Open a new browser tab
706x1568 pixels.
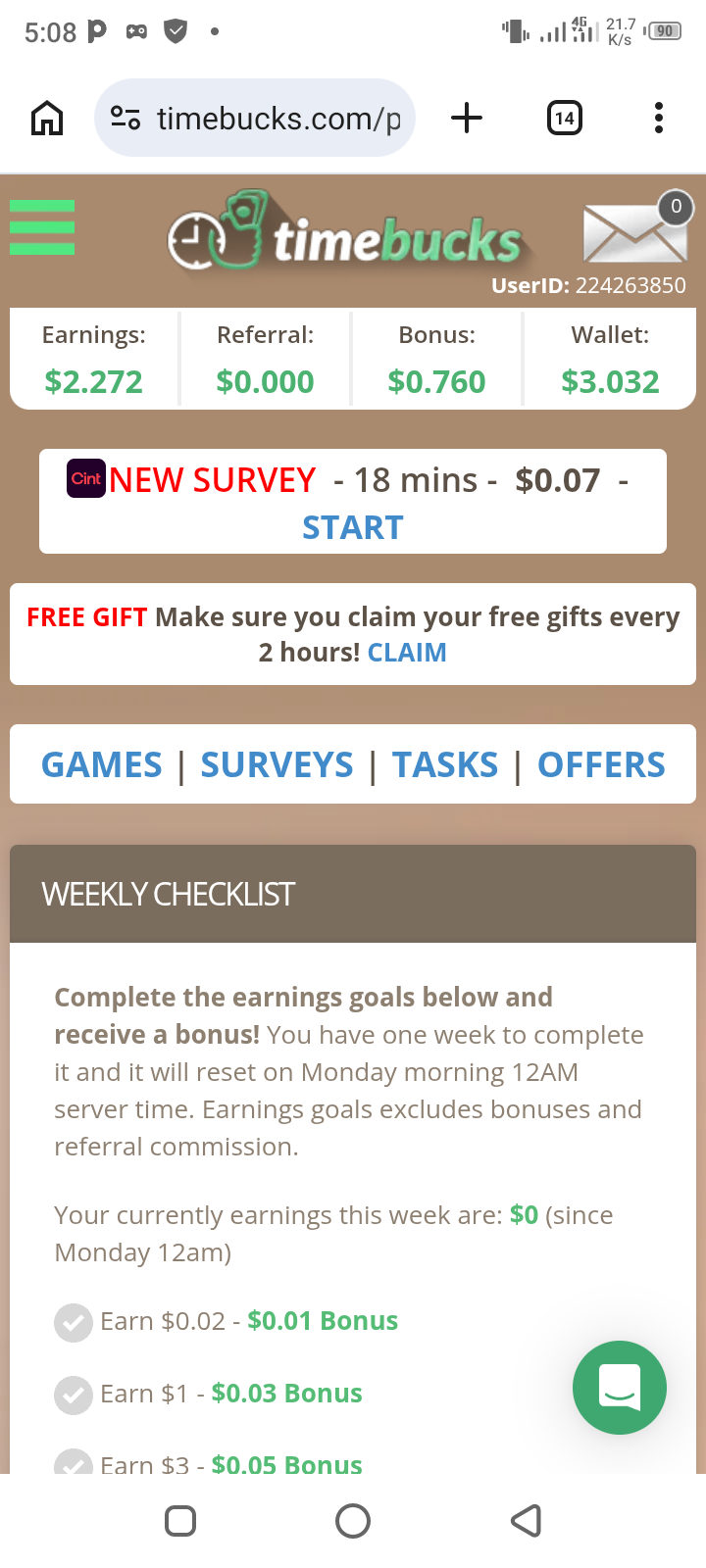click(x=467, y=119)
